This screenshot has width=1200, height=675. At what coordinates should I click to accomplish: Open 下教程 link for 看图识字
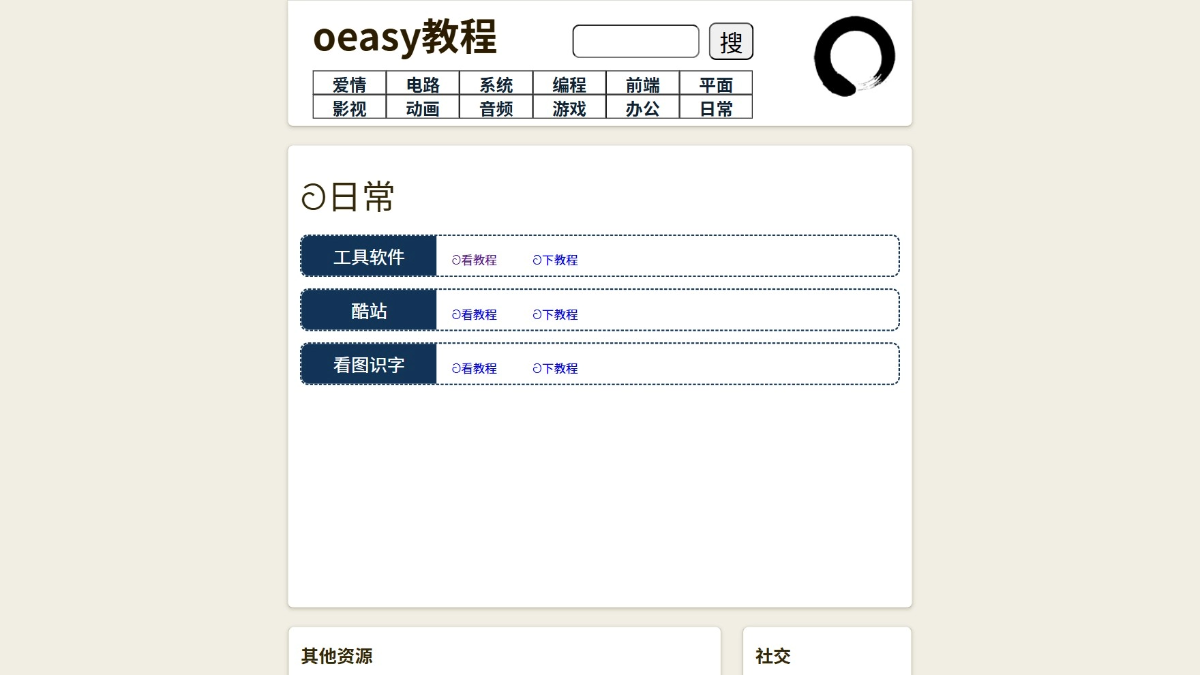click(x=555, y=368)
